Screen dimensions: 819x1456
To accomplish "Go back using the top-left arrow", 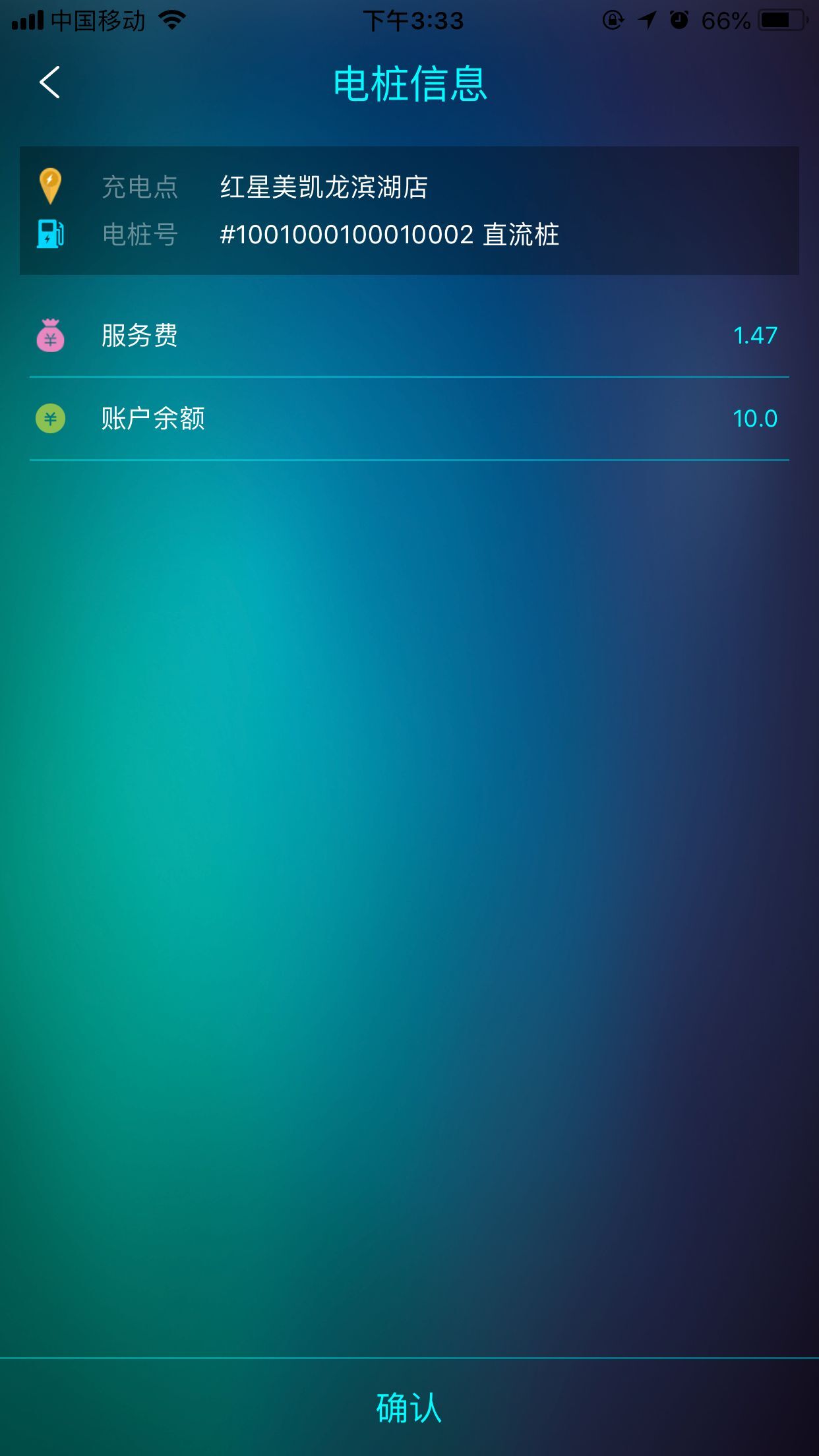I will pos(49,82).
